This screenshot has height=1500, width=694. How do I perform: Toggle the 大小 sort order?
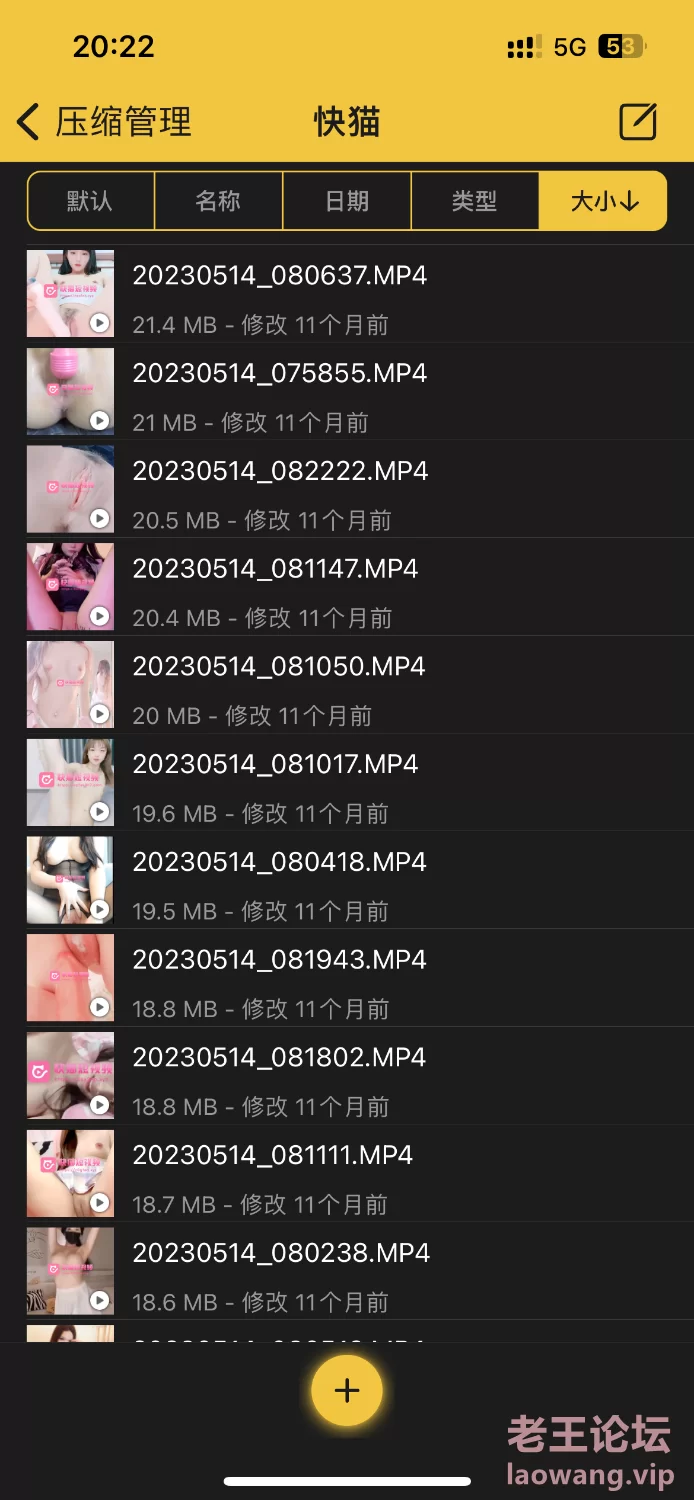click(x=603, y=201)
